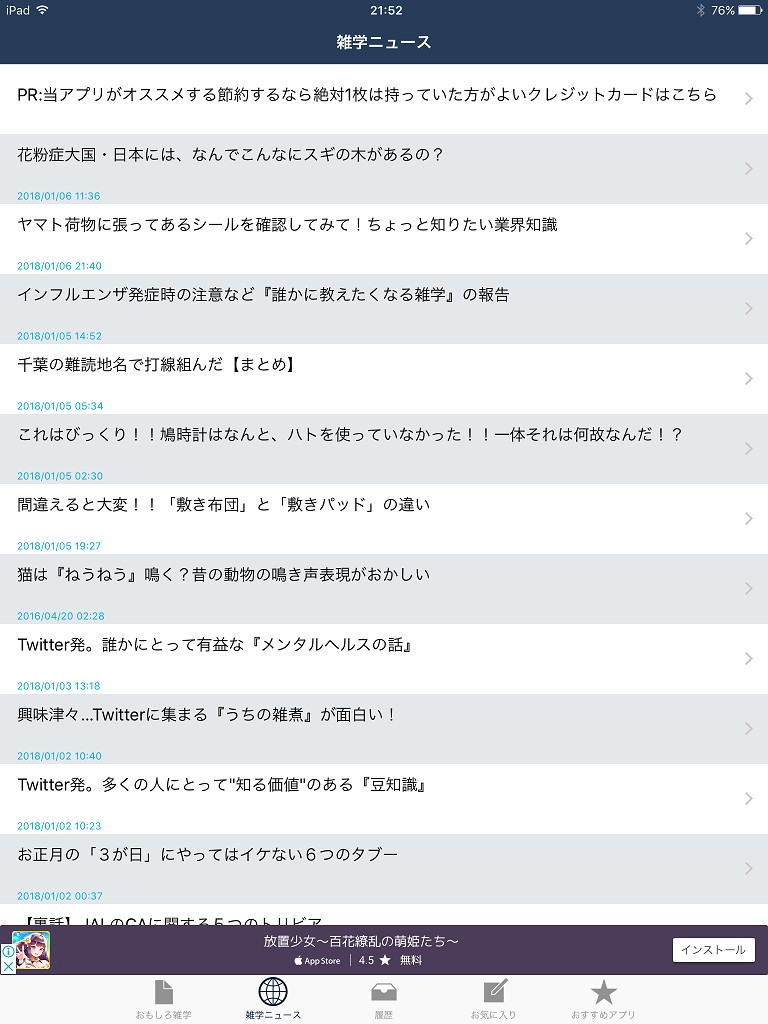Open the うちの雑煮 article
Image resolution: width=768 pixels, height=1024 pixels.
pyautogui.click(x=384, y=728)
